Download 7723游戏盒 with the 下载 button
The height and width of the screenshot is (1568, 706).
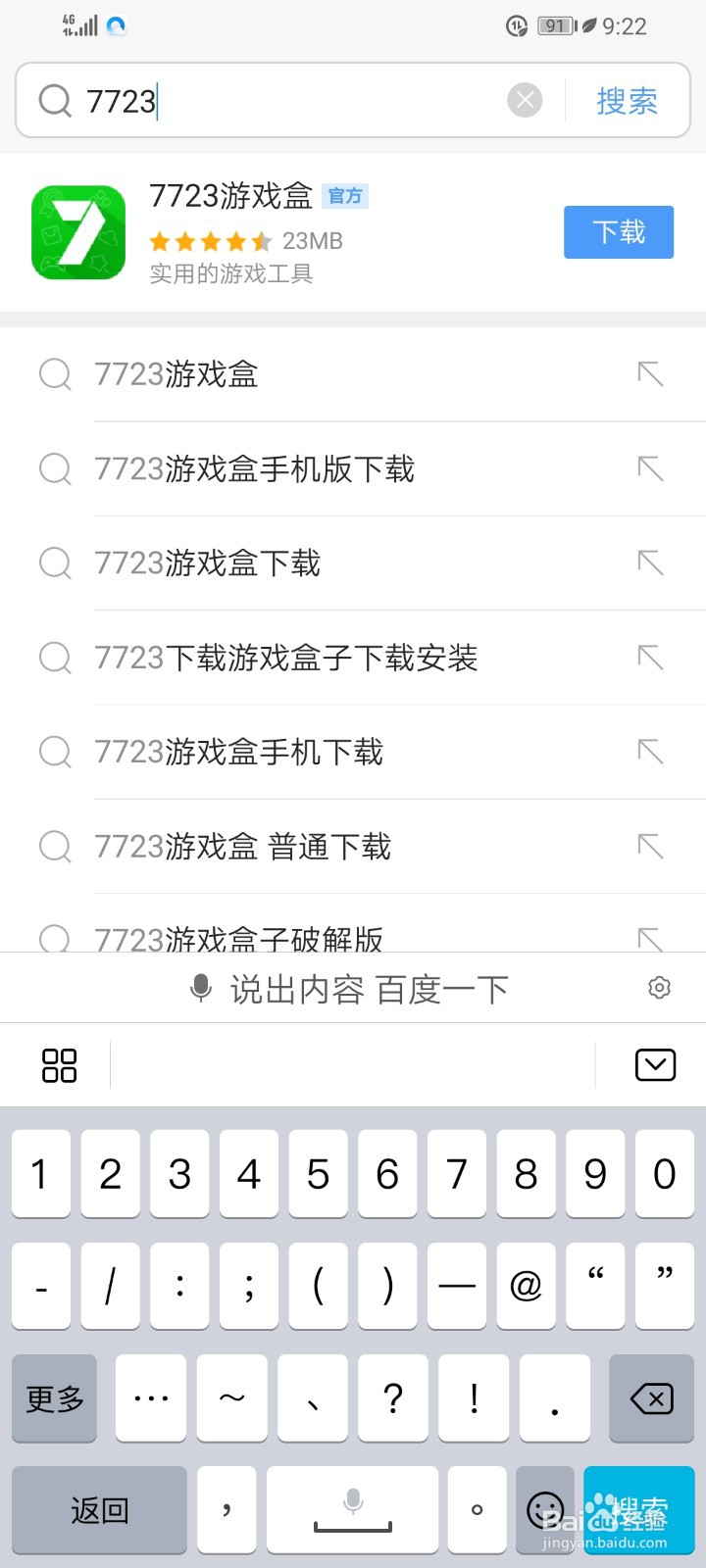(x=619, y=232)
